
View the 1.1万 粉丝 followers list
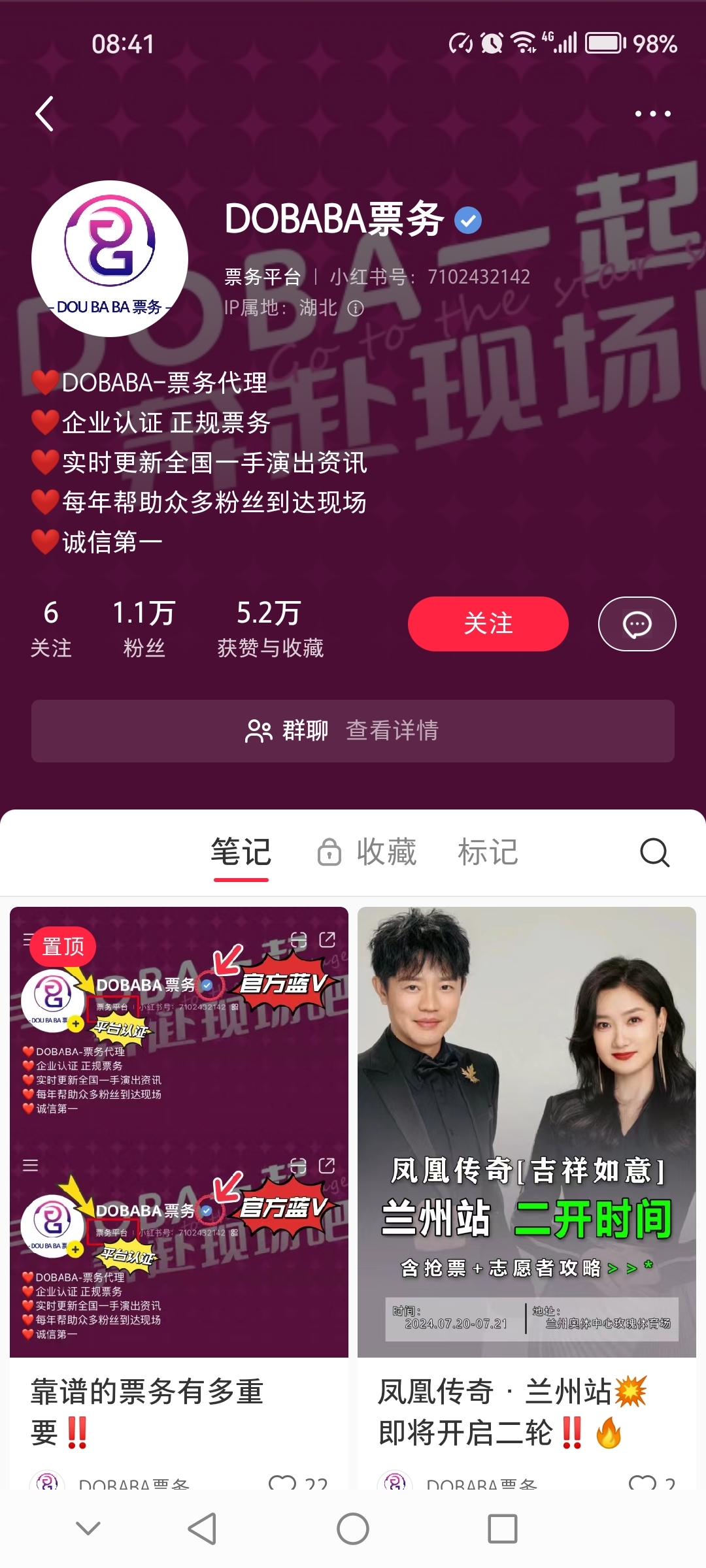tap(144, 629)
